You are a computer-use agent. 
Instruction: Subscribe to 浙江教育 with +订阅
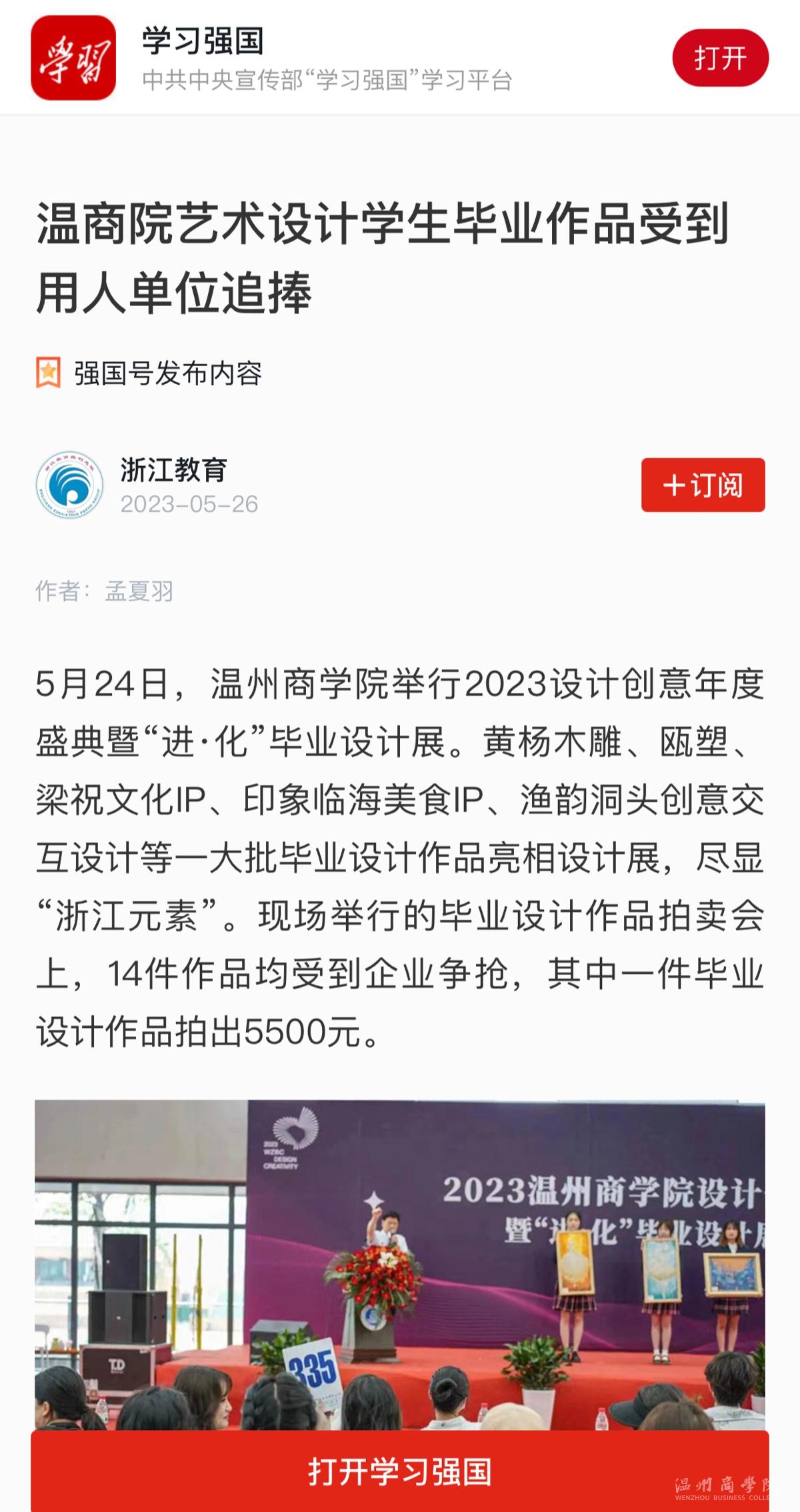click(x=703, y=485)
